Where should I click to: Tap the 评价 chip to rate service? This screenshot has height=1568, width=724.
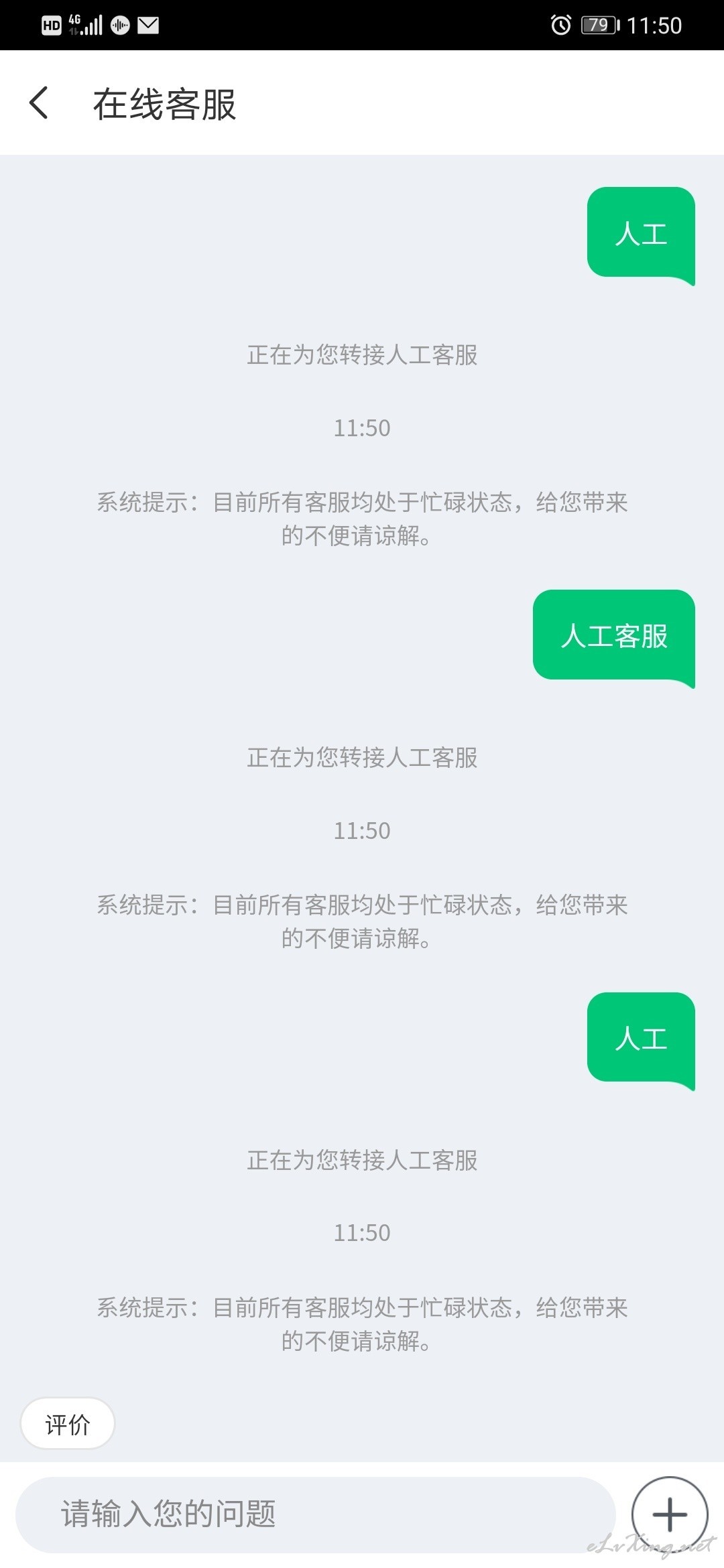coord(68,1423)
